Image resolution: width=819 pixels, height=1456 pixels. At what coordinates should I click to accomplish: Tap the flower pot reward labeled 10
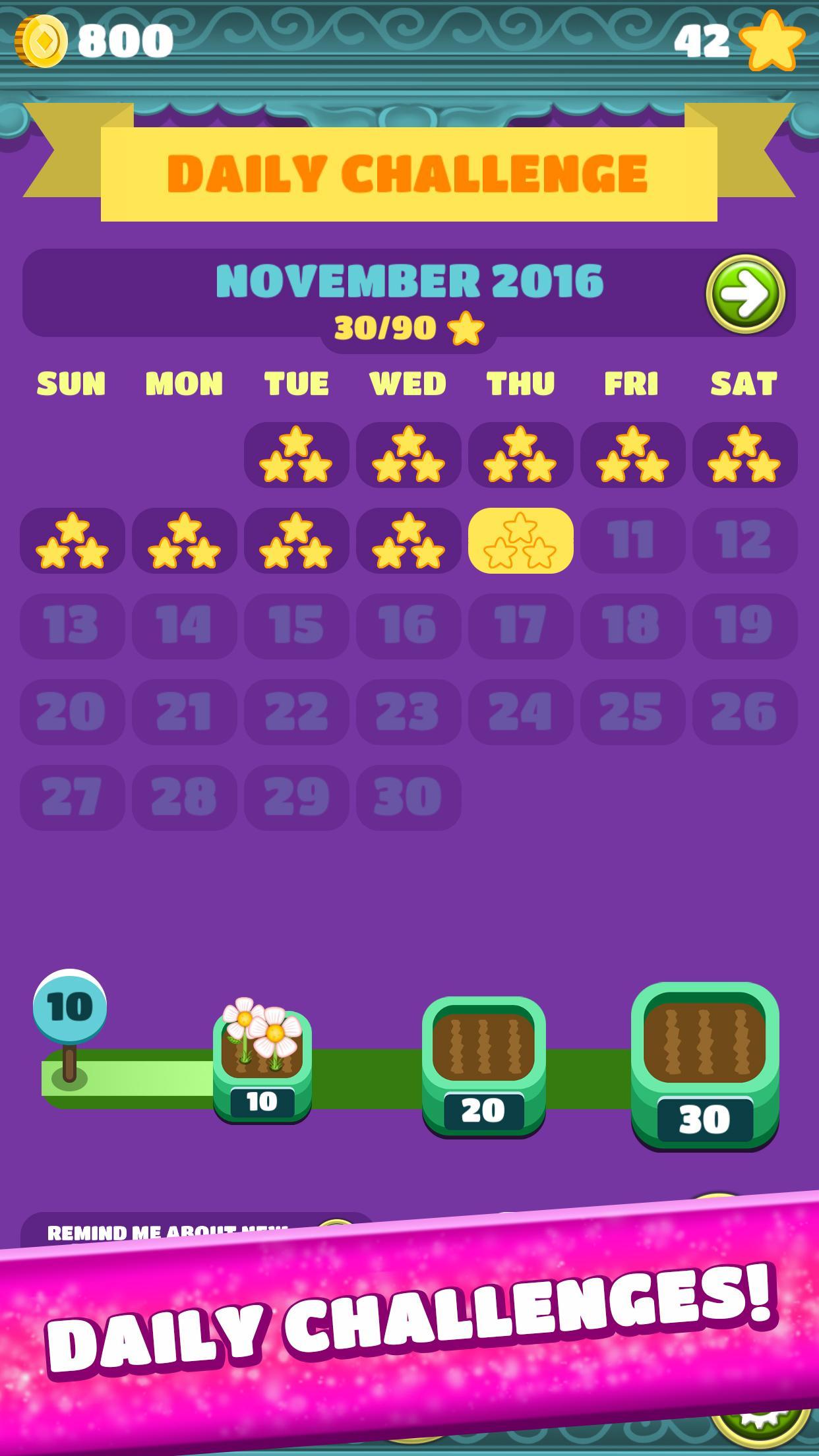[x=262, y=1063]
